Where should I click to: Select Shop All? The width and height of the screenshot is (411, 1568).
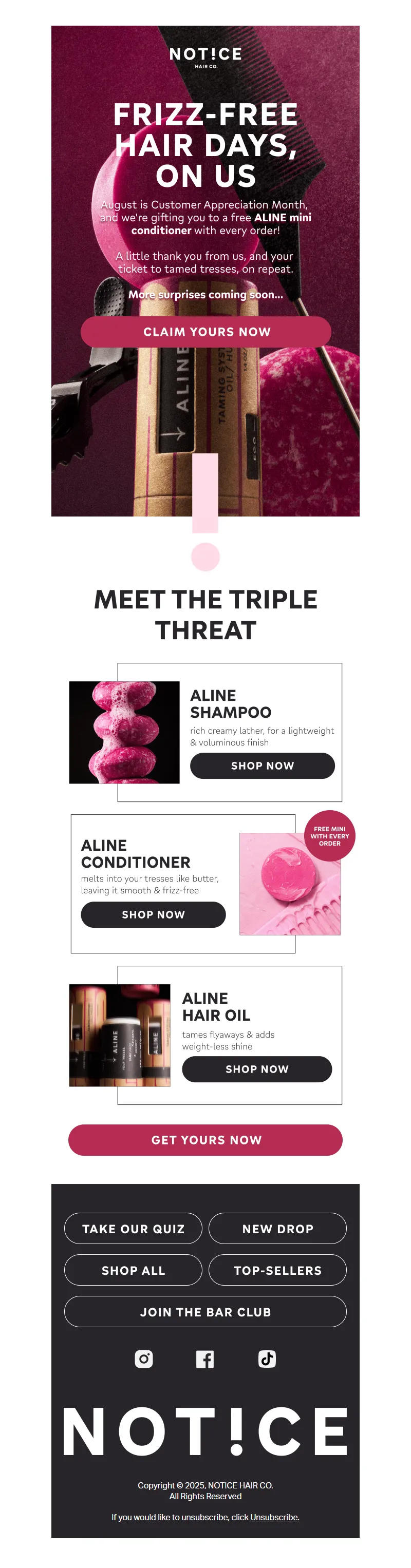(133, 1270)
